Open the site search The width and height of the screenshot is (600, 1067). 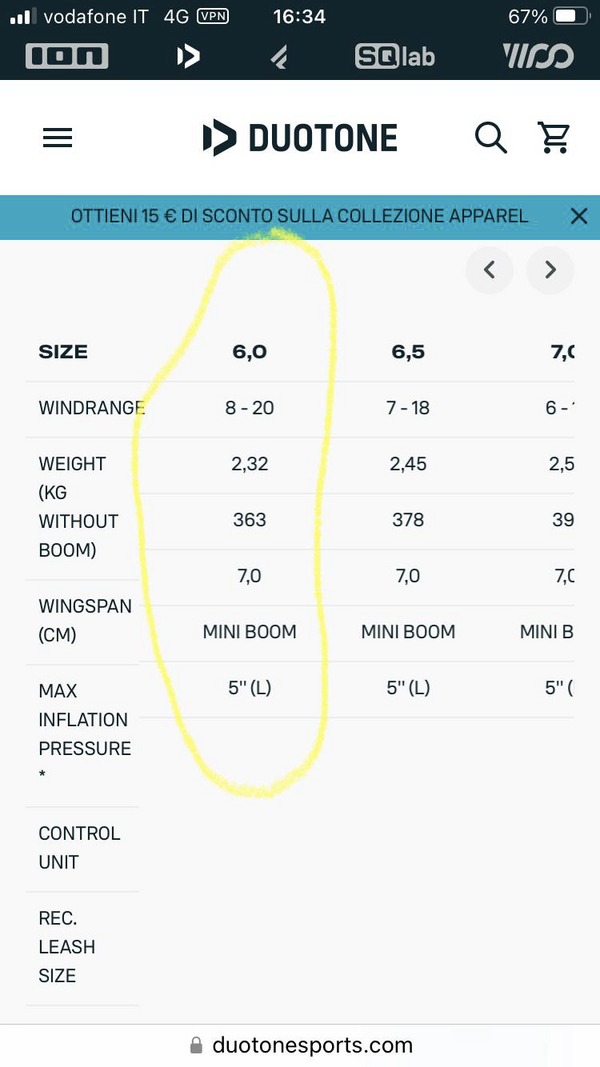pos(490,138)
